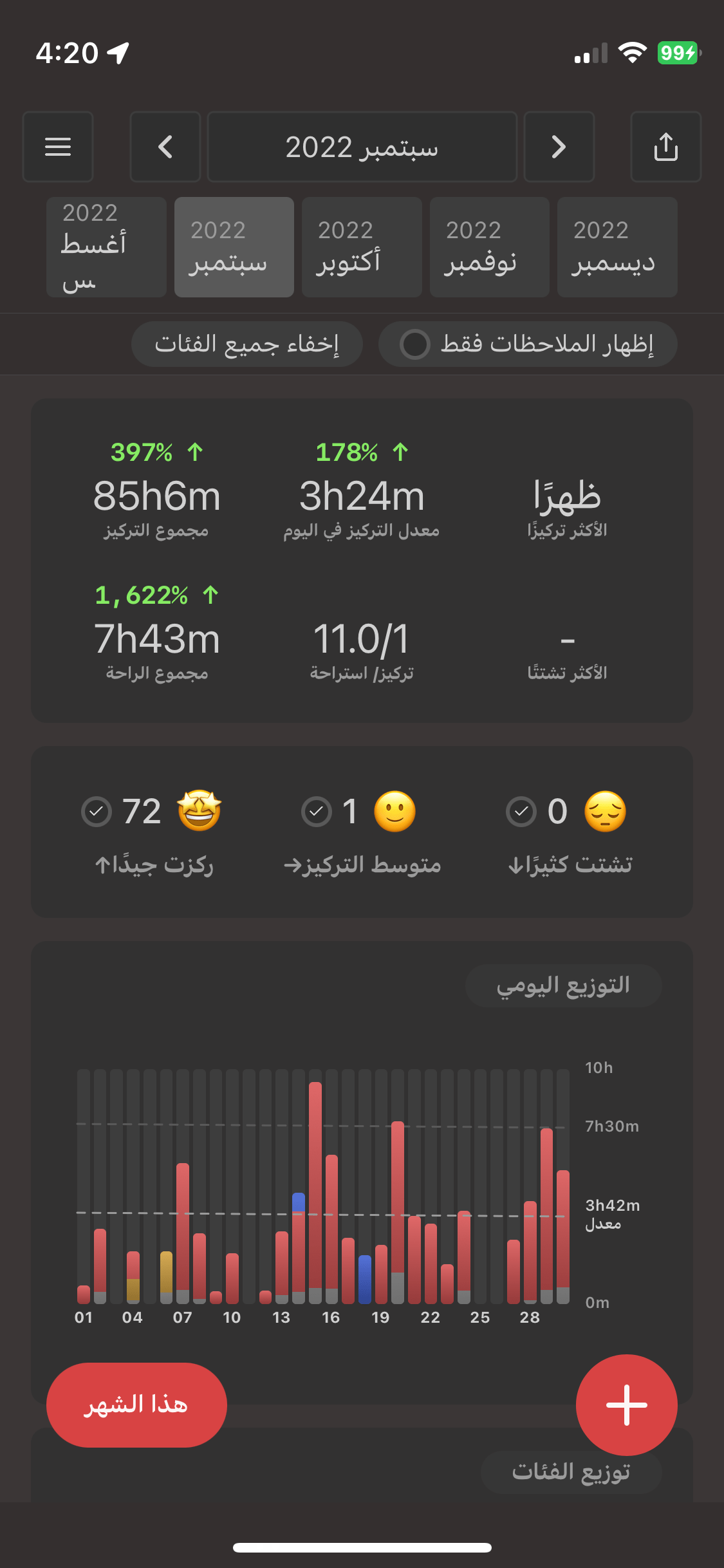Tap the battery indicator showing 99%
Image resolution: width=724 pixels, height=1568 pixels.
(678, 53)
